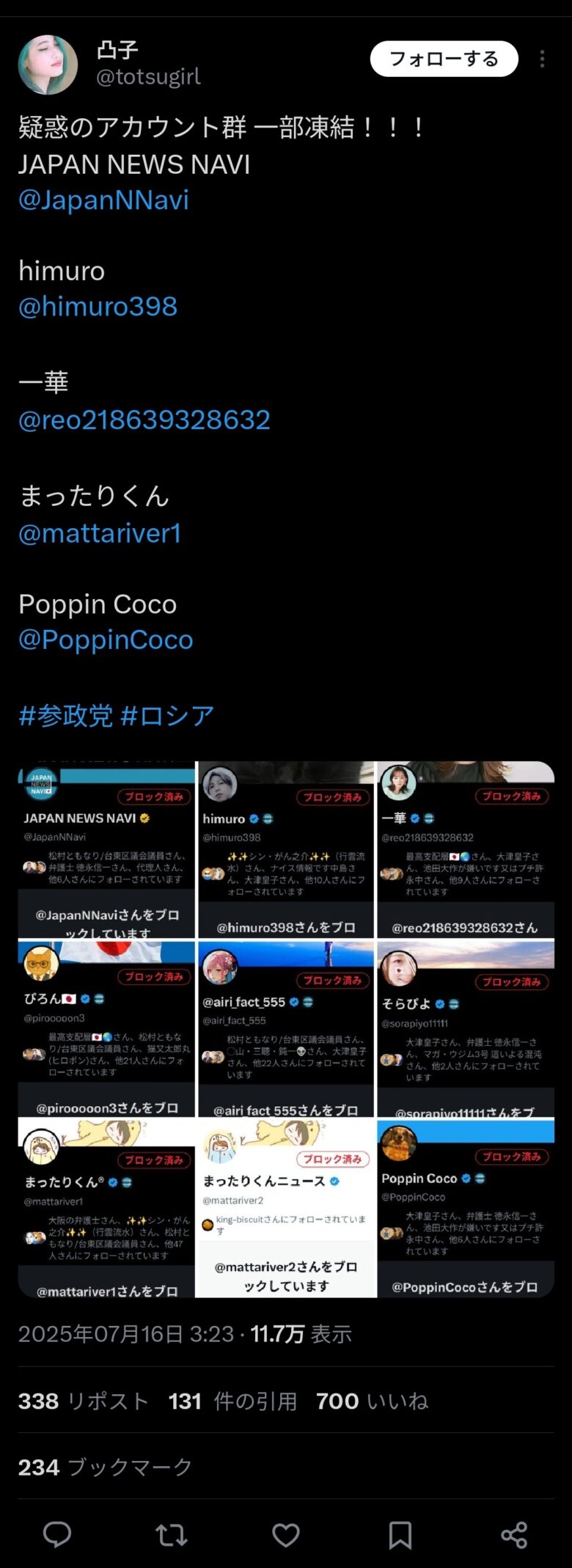
Task: Open 凸子's profile avatar
Action: 48,65
